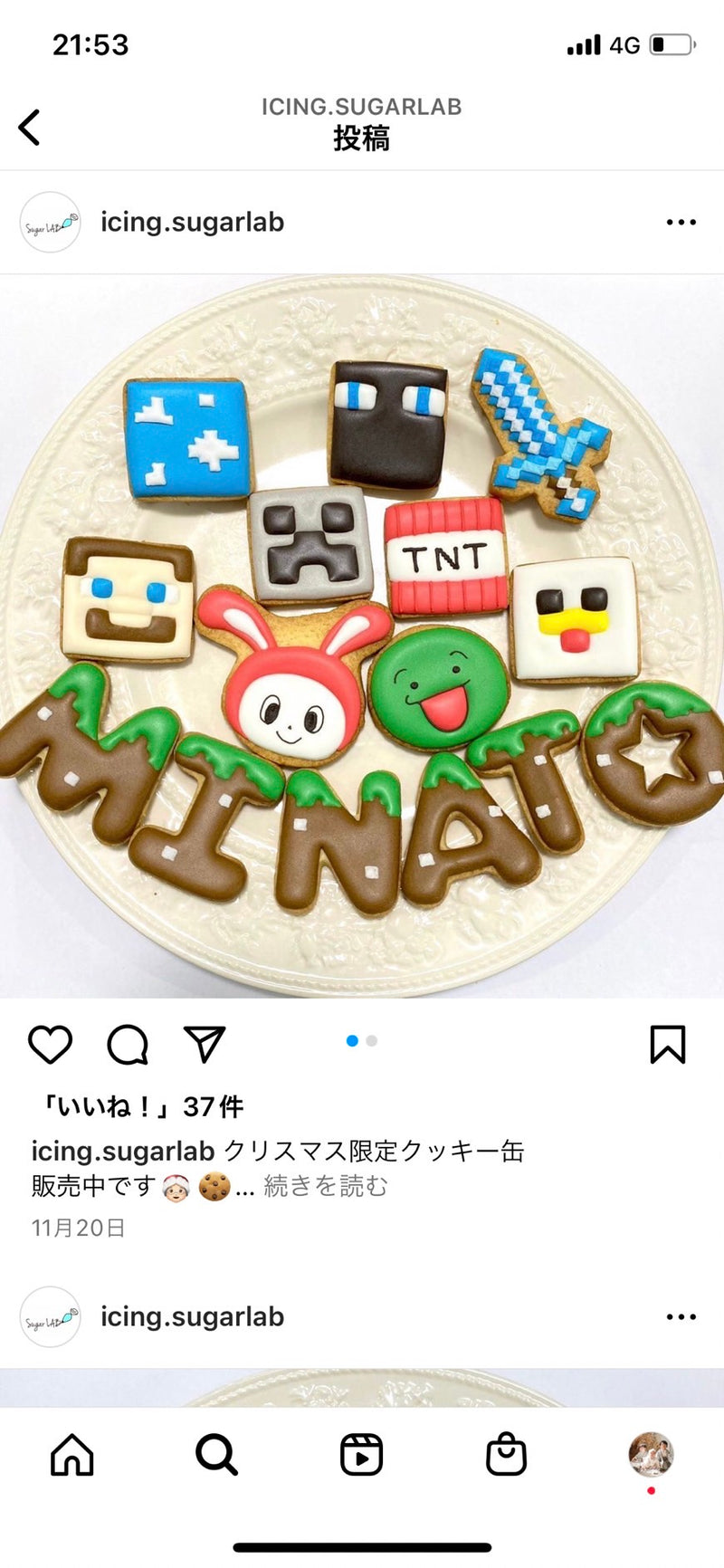Bookmark the cookie post

point(668,1045)
